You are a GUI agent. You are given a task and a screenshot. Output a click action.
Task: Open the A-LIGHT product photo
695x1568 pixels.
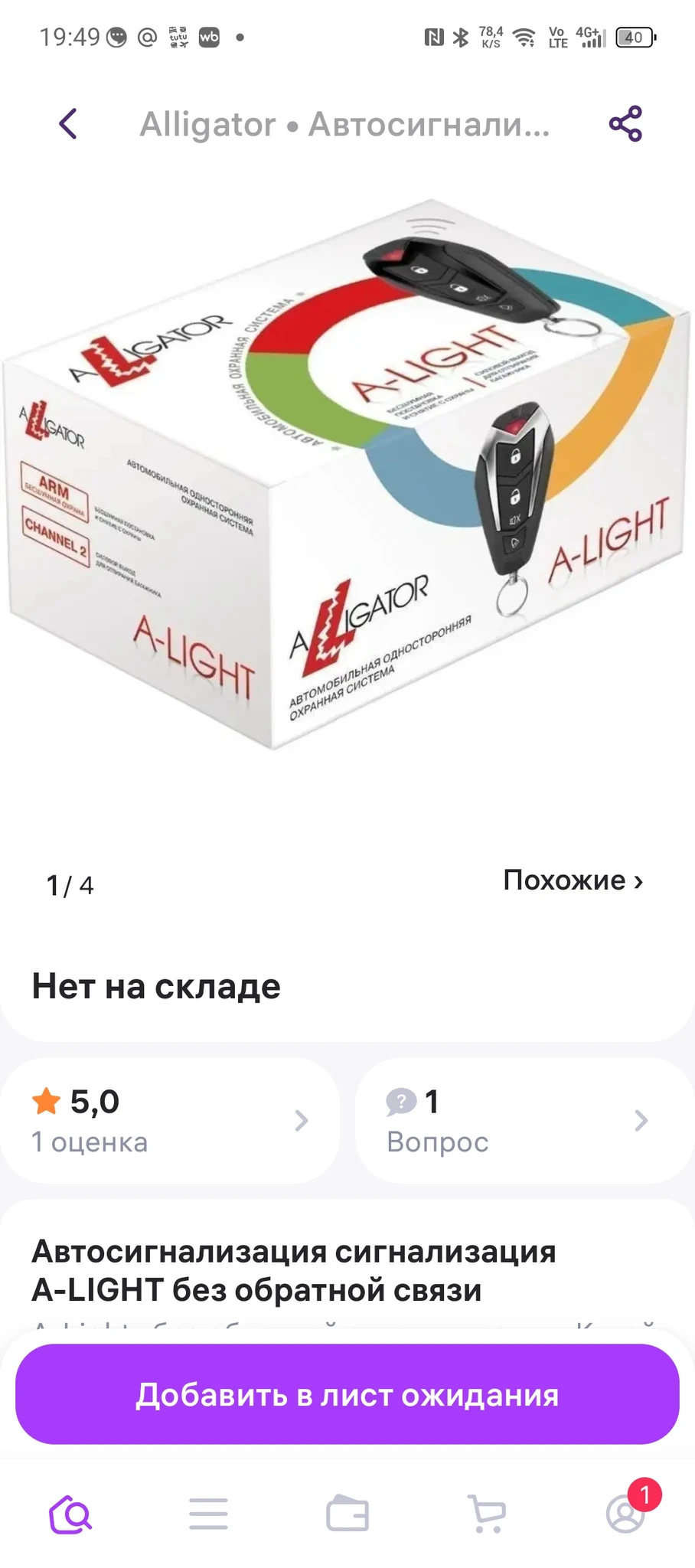tap(347, 475)
